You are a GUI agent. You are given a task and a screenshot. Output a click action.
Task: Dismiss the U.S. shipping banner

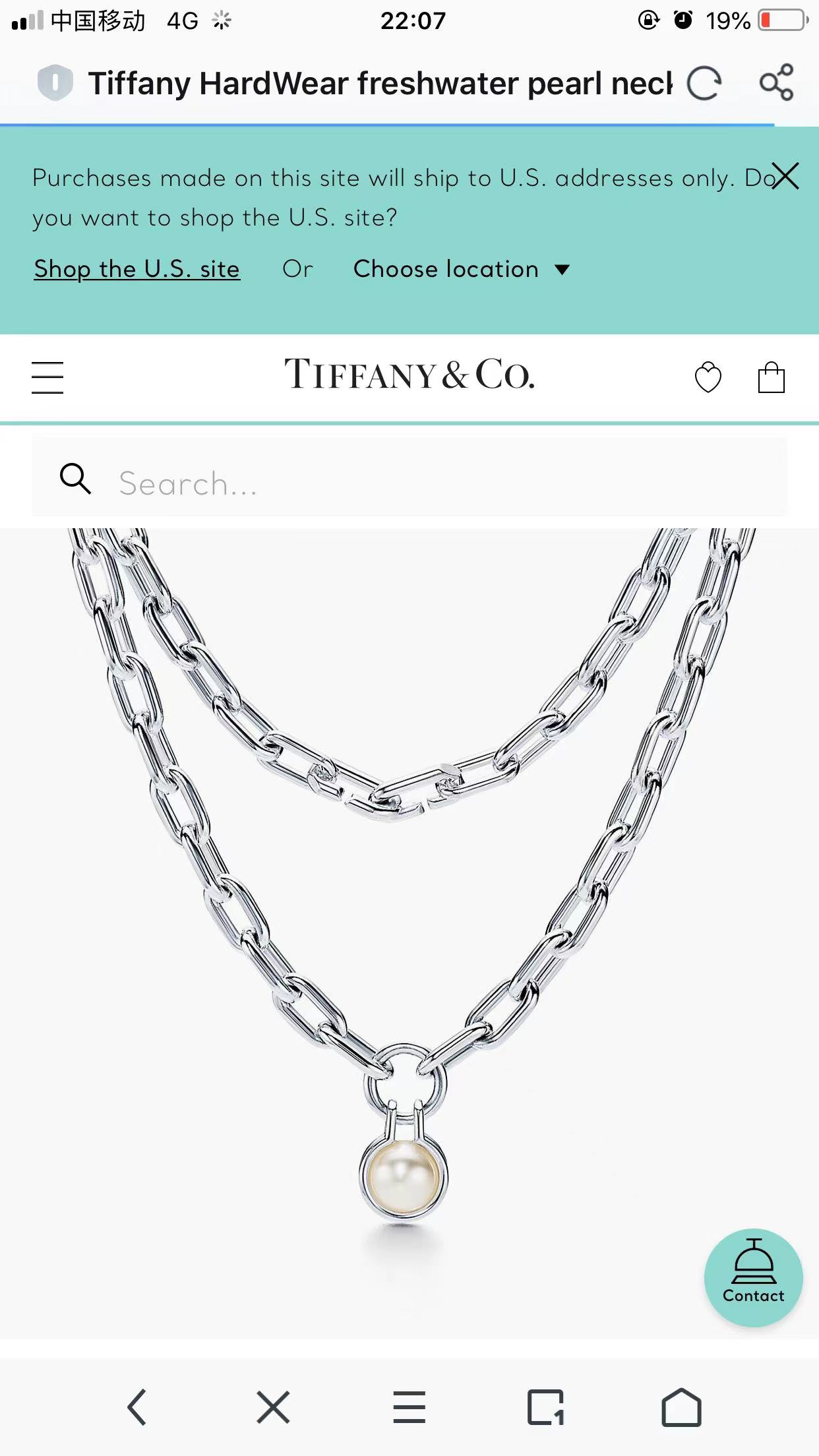pos(785,176)
